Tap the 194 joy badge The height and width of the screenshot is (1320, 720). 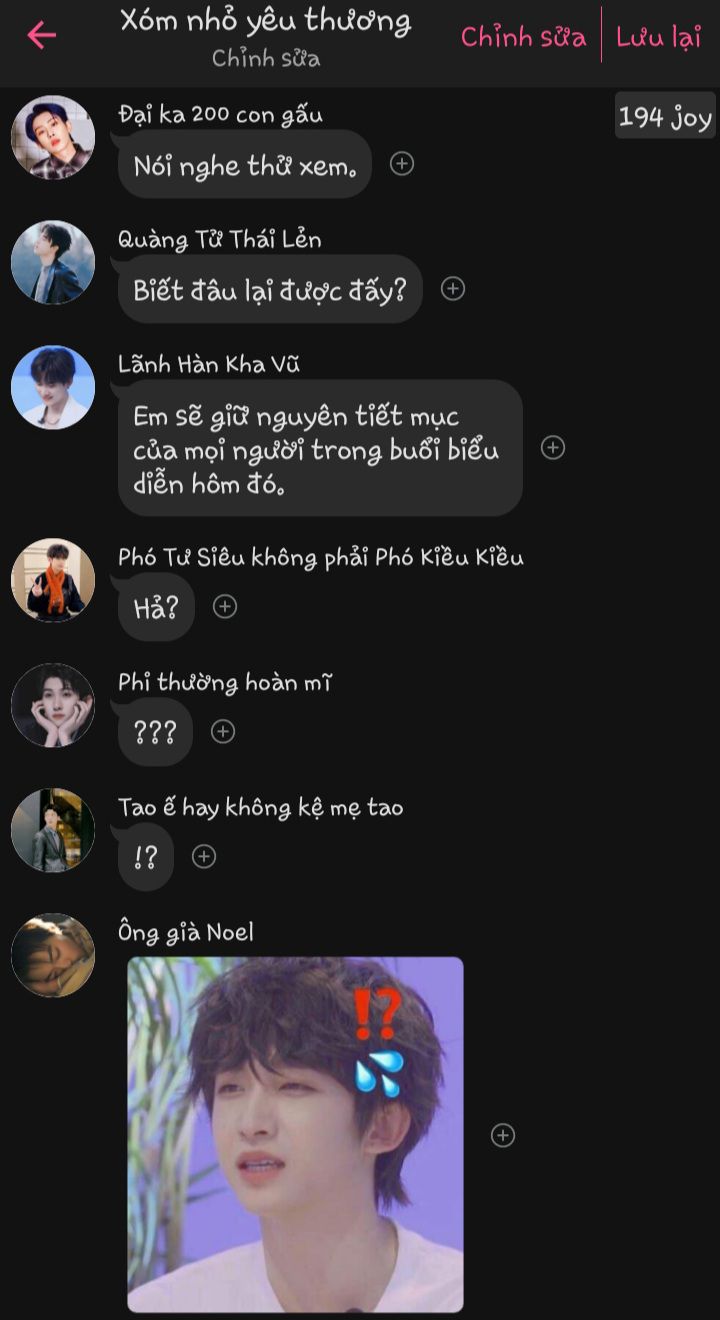point(665,116)
